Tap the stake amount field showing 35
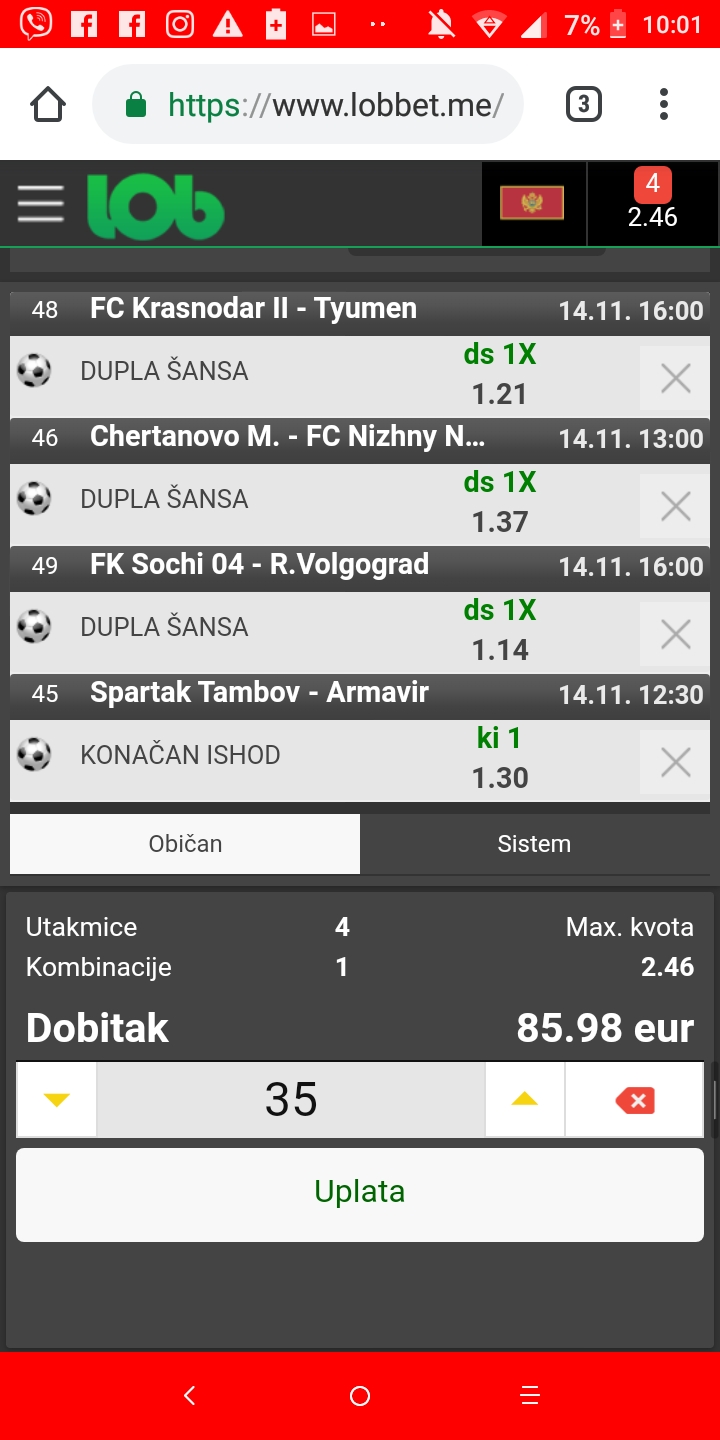This screenshot has width=720, height=1440. (291, 1100)
